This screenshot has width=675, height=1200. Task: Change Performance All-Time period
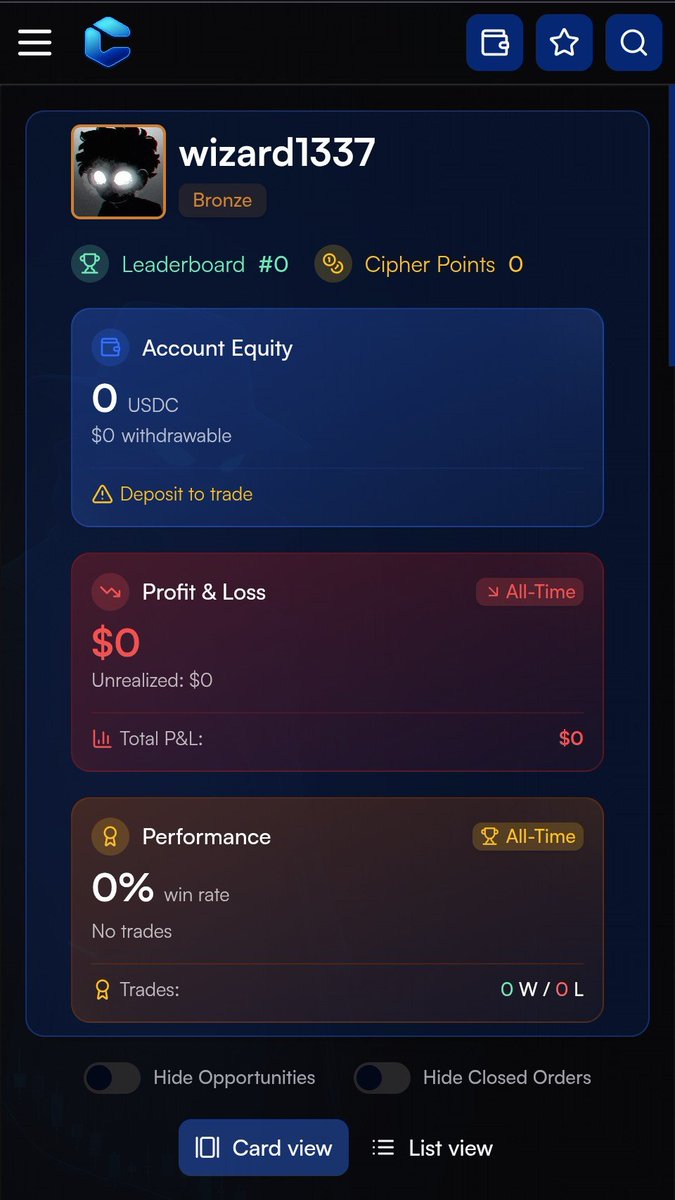click(528, 836)
